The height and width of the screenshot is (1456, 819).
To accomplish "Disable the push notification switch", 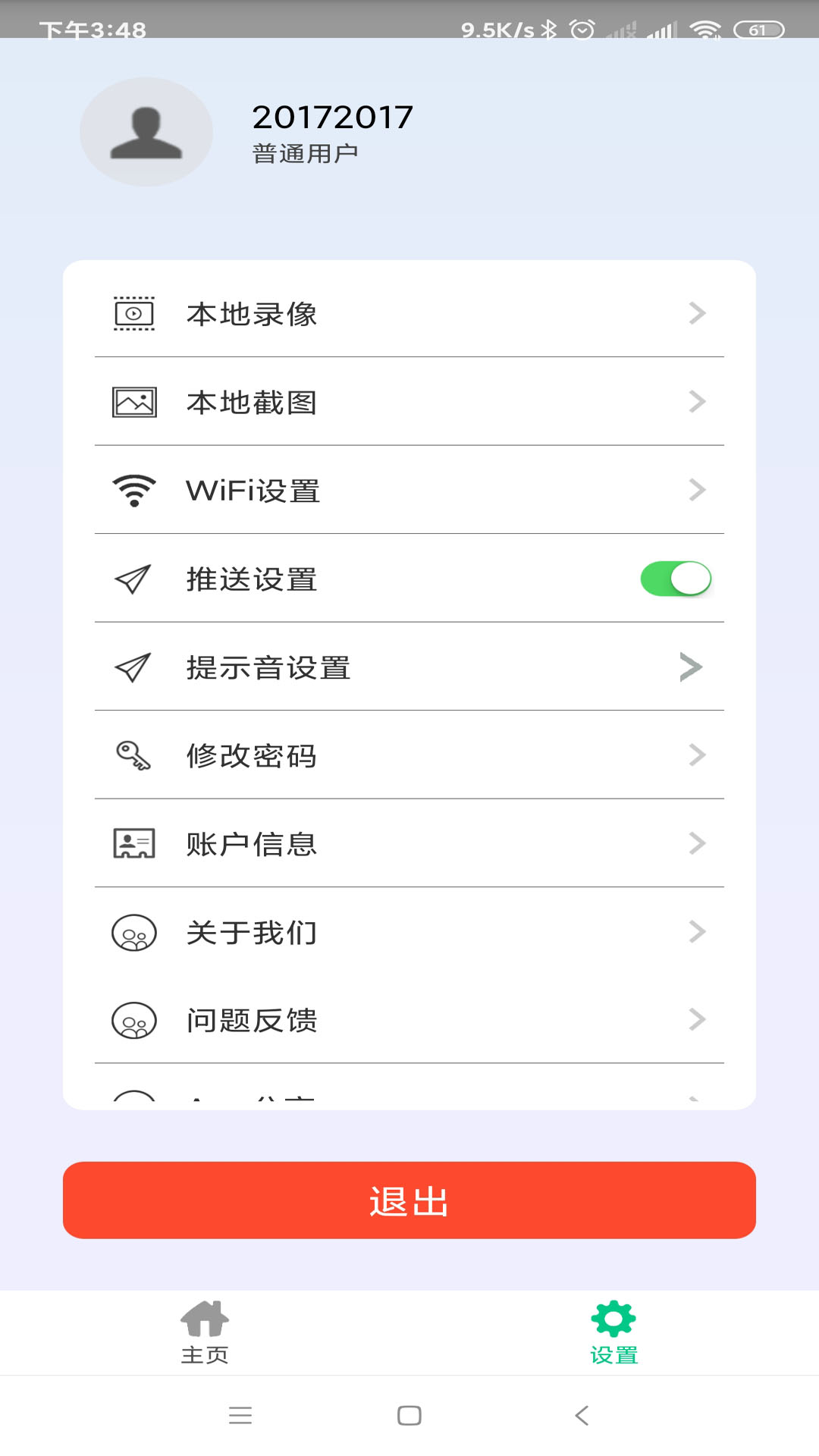I will click(674, 577).
